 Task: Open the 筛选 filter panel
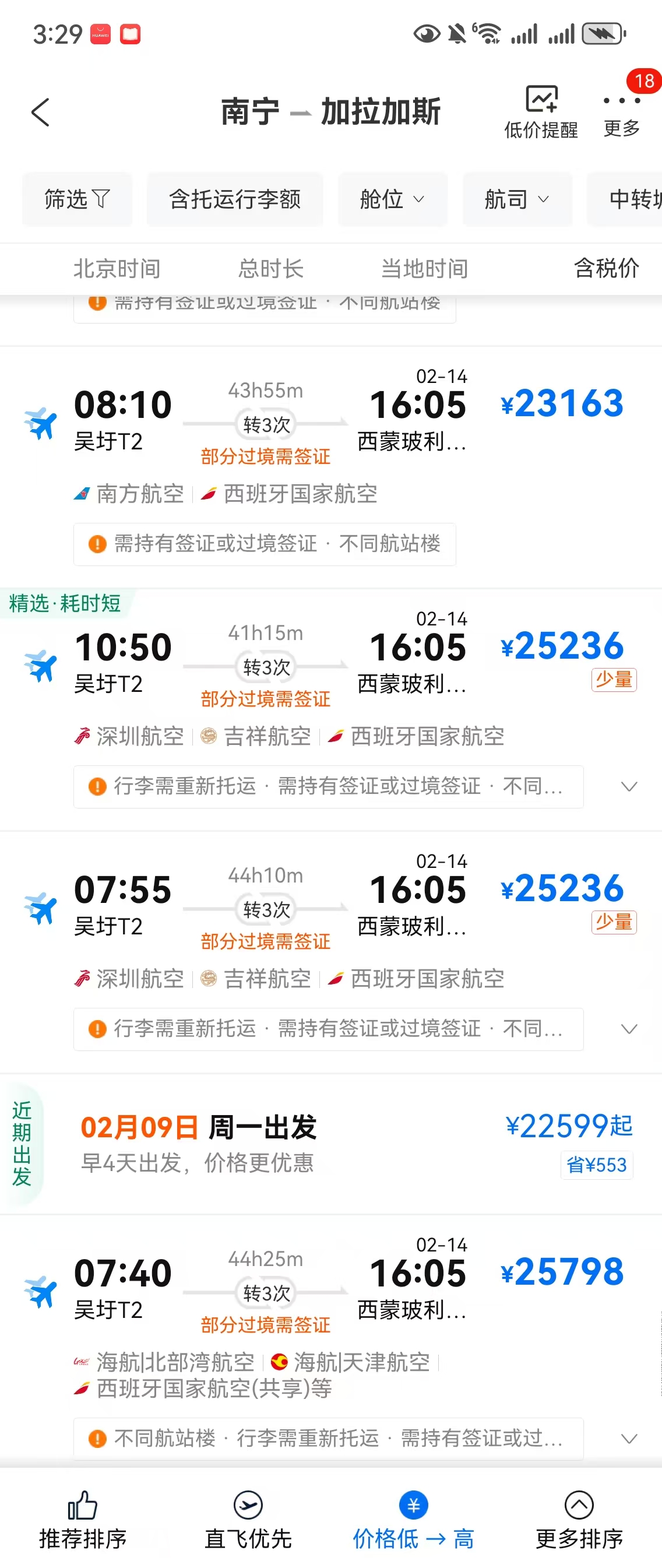click(x=78, y=199)
